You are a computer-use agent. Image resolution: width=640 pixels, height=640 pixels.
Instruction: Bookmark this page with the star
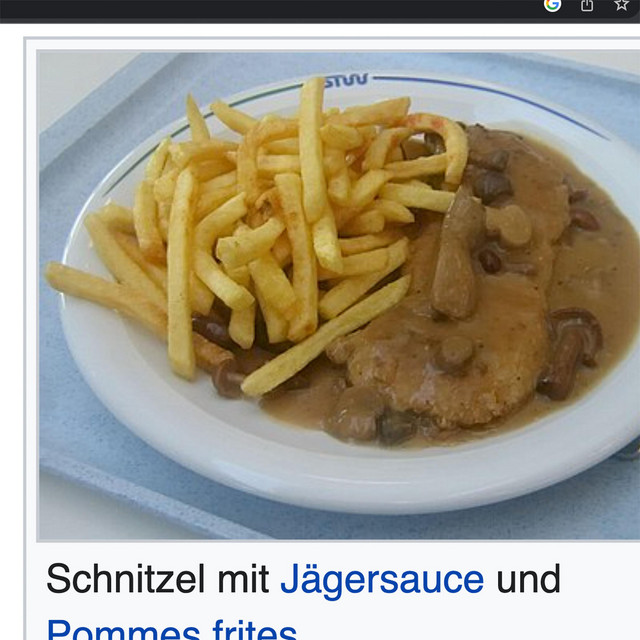click(621, 5)
